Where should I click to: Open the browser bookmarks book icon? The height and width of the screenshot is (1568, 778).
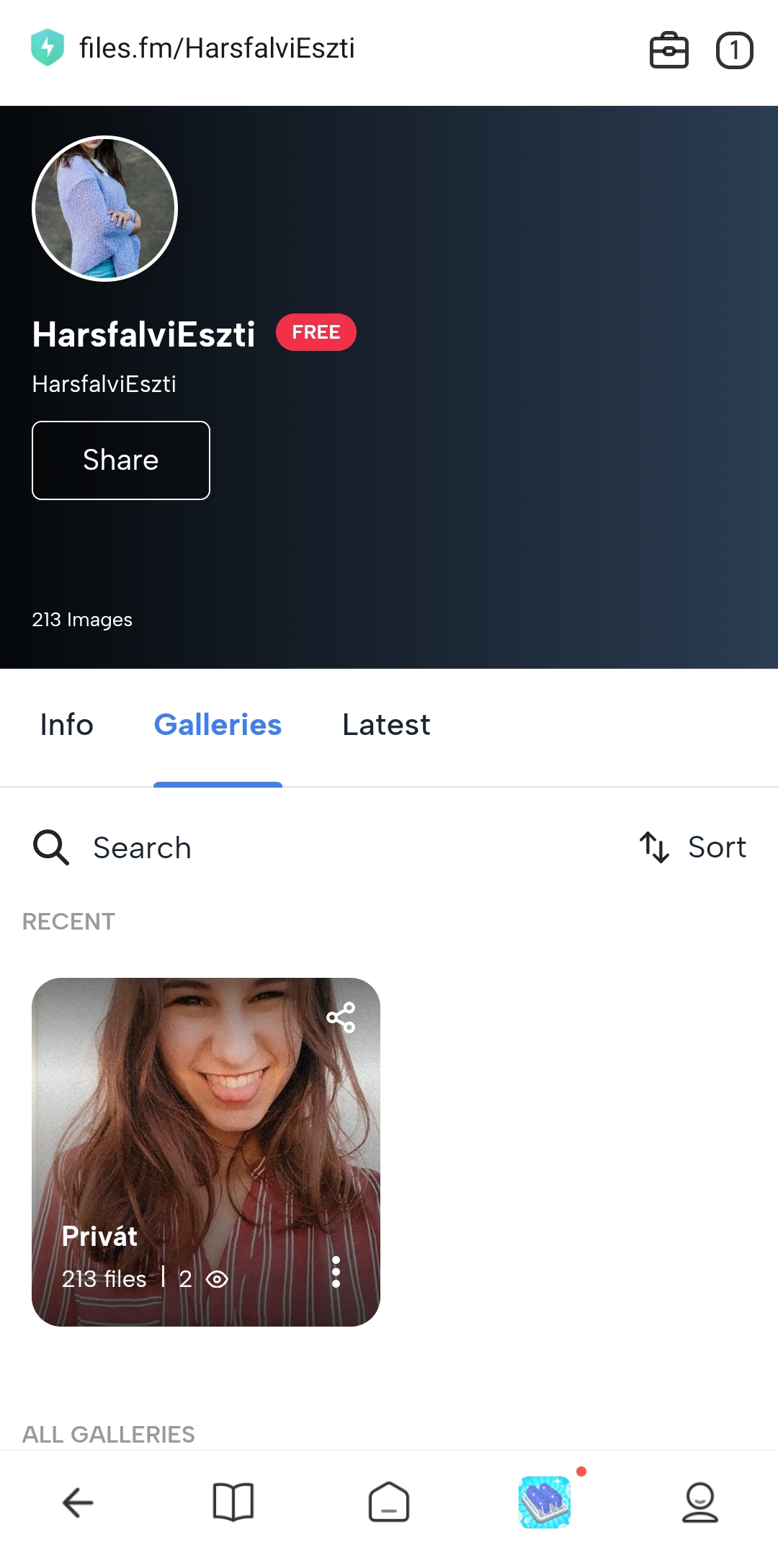233,1502
